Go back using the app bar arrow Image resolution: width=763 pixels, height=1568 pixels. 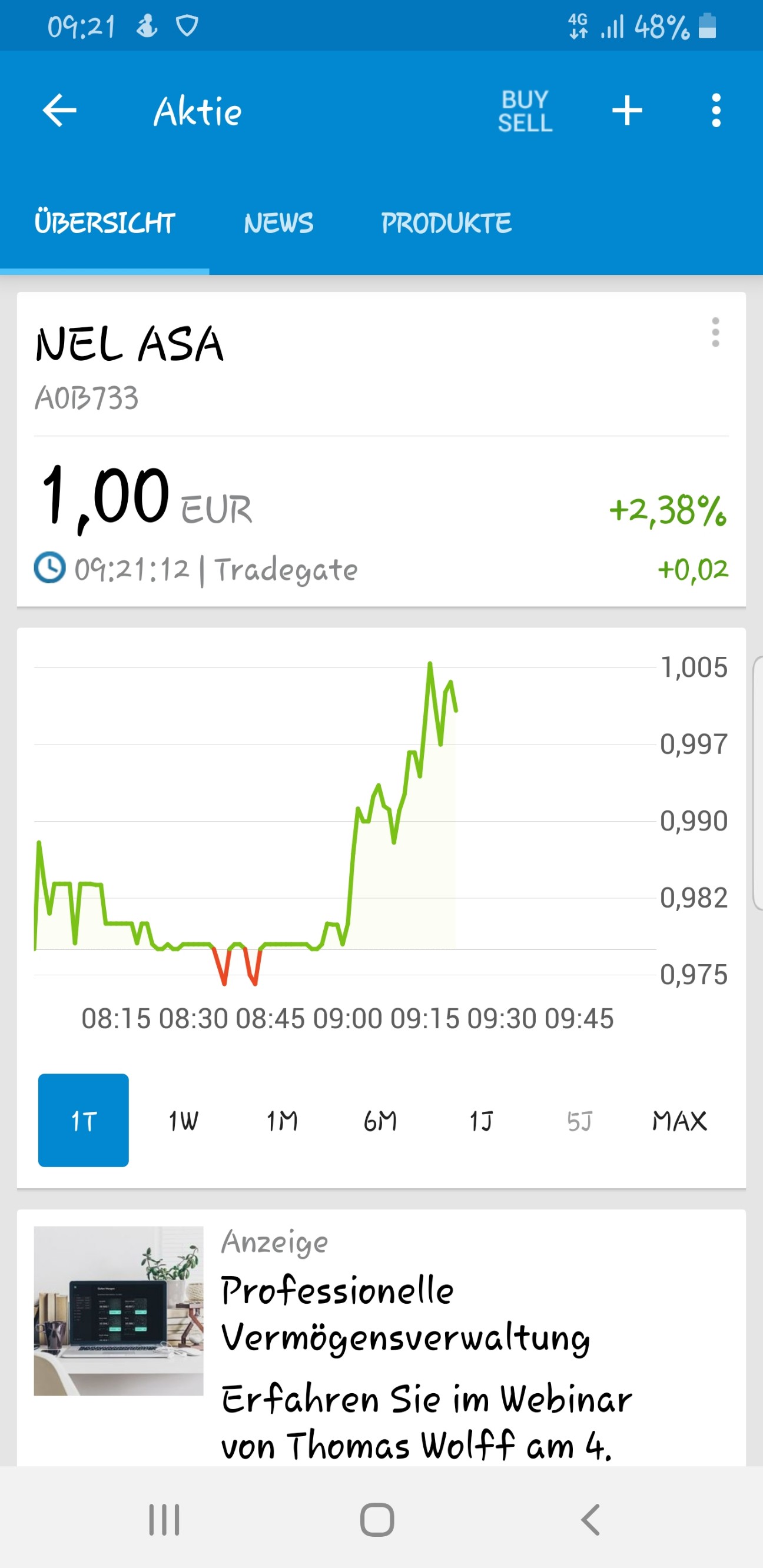tap(59, 111)
